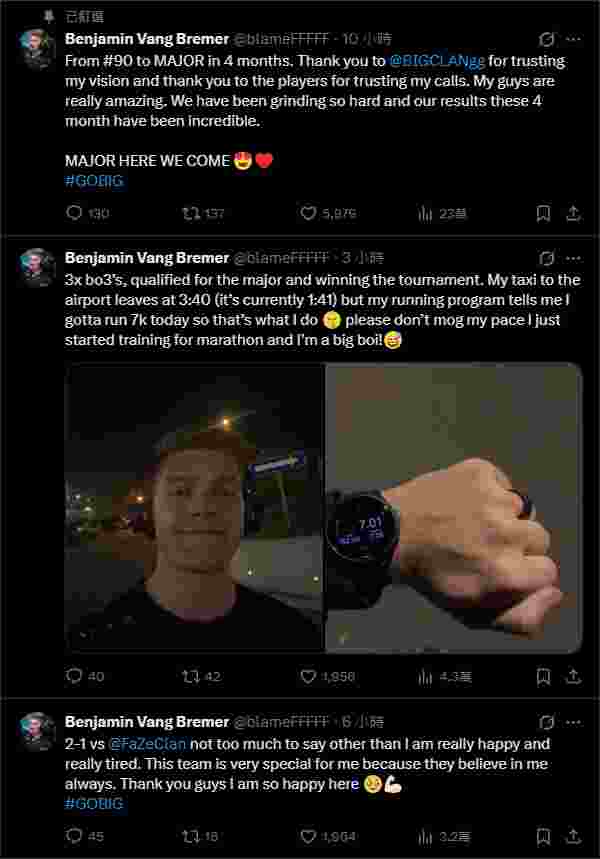Open Grok icon on the '2-1 vs @FaZeClan' post
600x859 pixels.
pyautogui.click(x=546, y=722)
